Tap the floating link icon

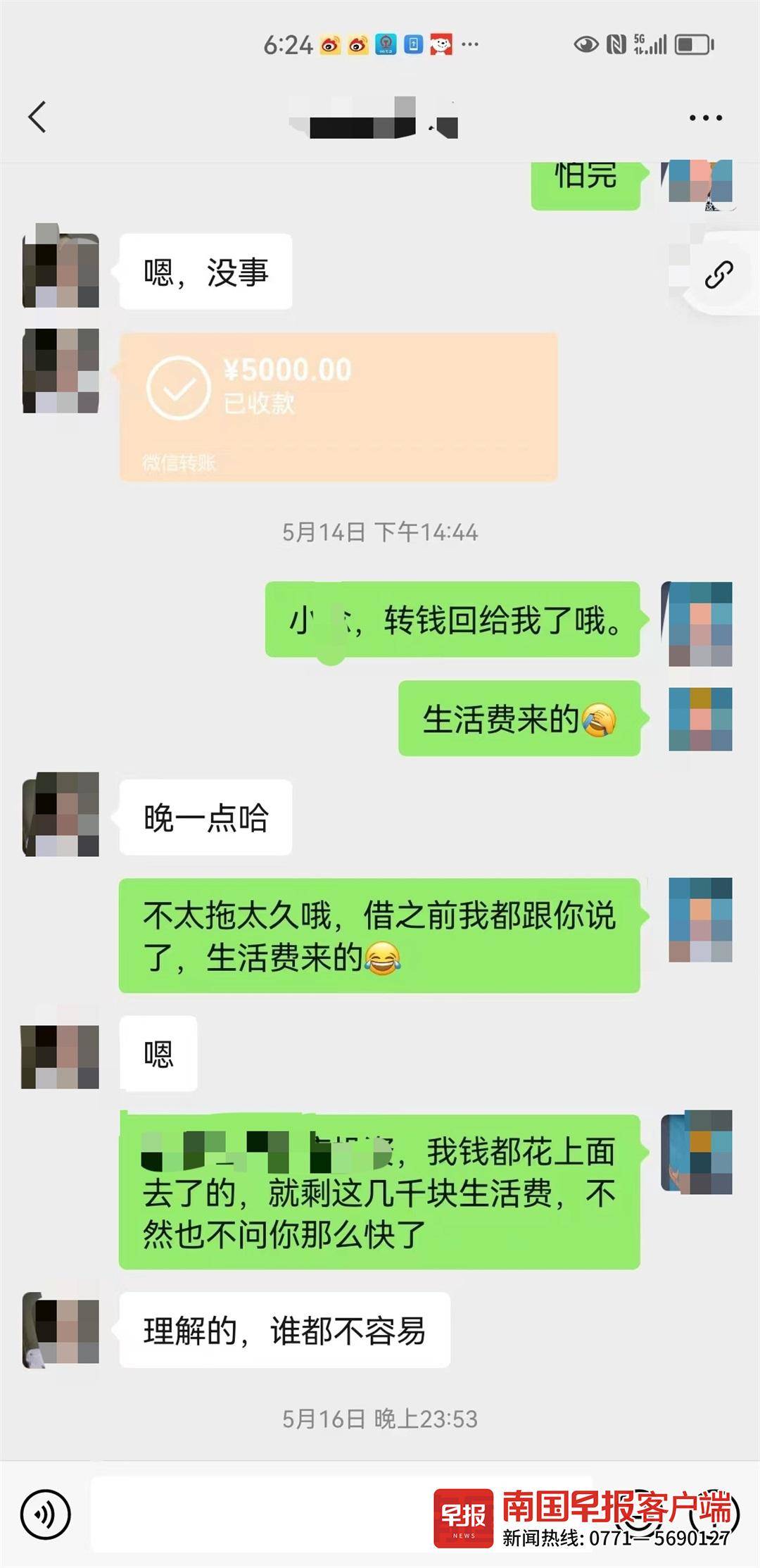pyautogui.click(x=718, y=275)
